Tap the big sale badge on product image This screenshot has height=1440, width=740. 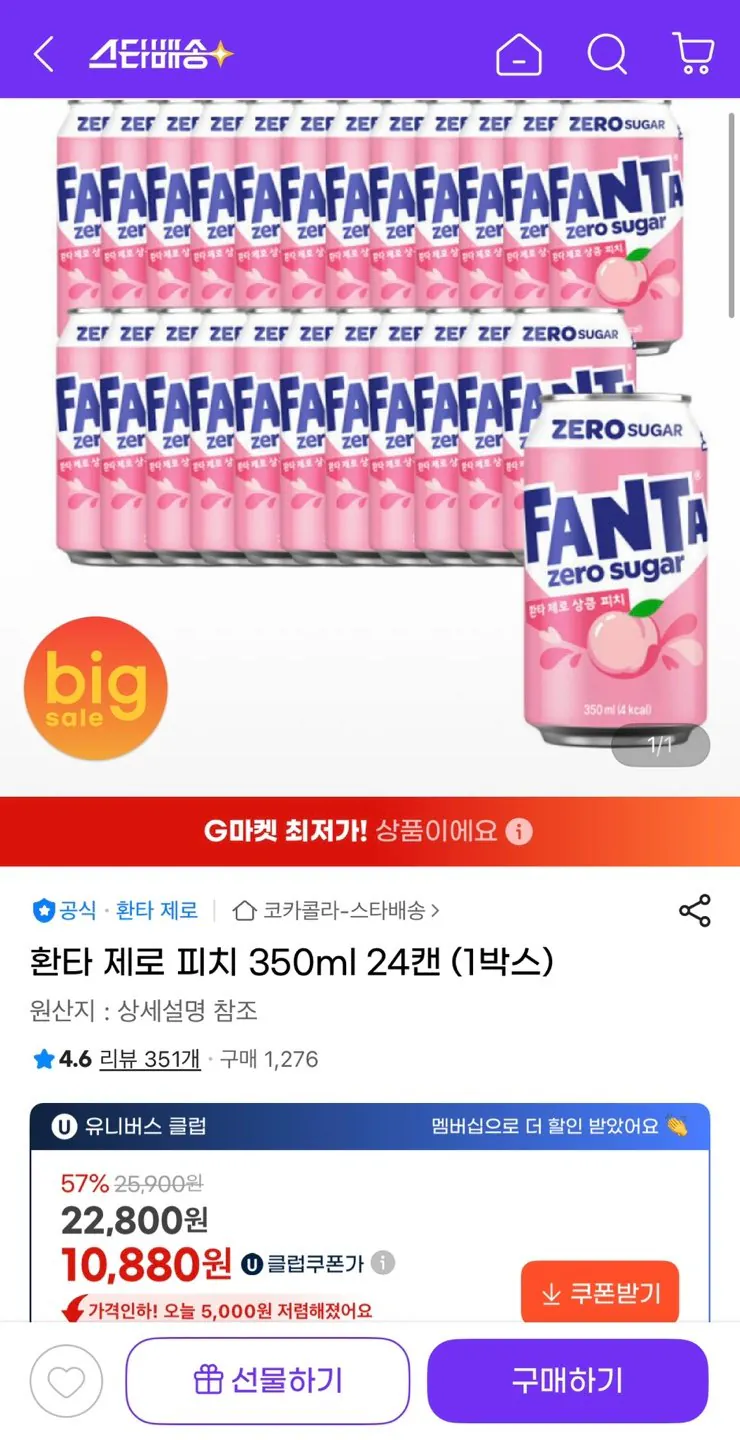coord(95,687)
